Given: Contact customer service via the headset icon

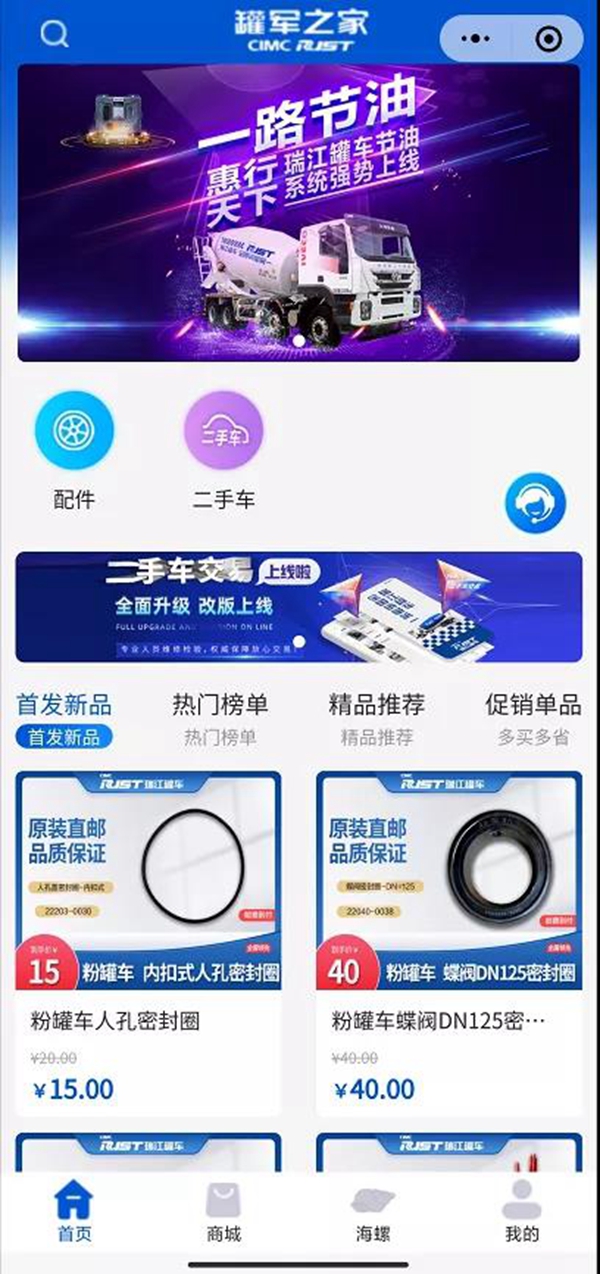Looking at the screenshot, I should click(536, 503).
